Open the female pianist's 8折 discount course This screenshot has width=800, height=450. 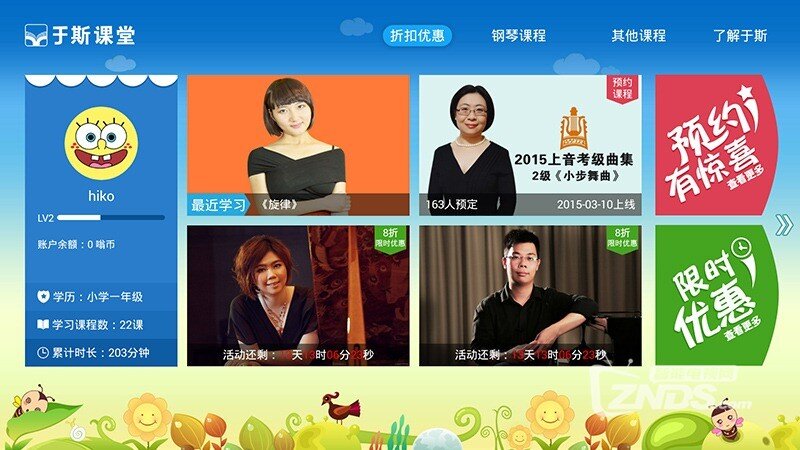pos(298,295)
